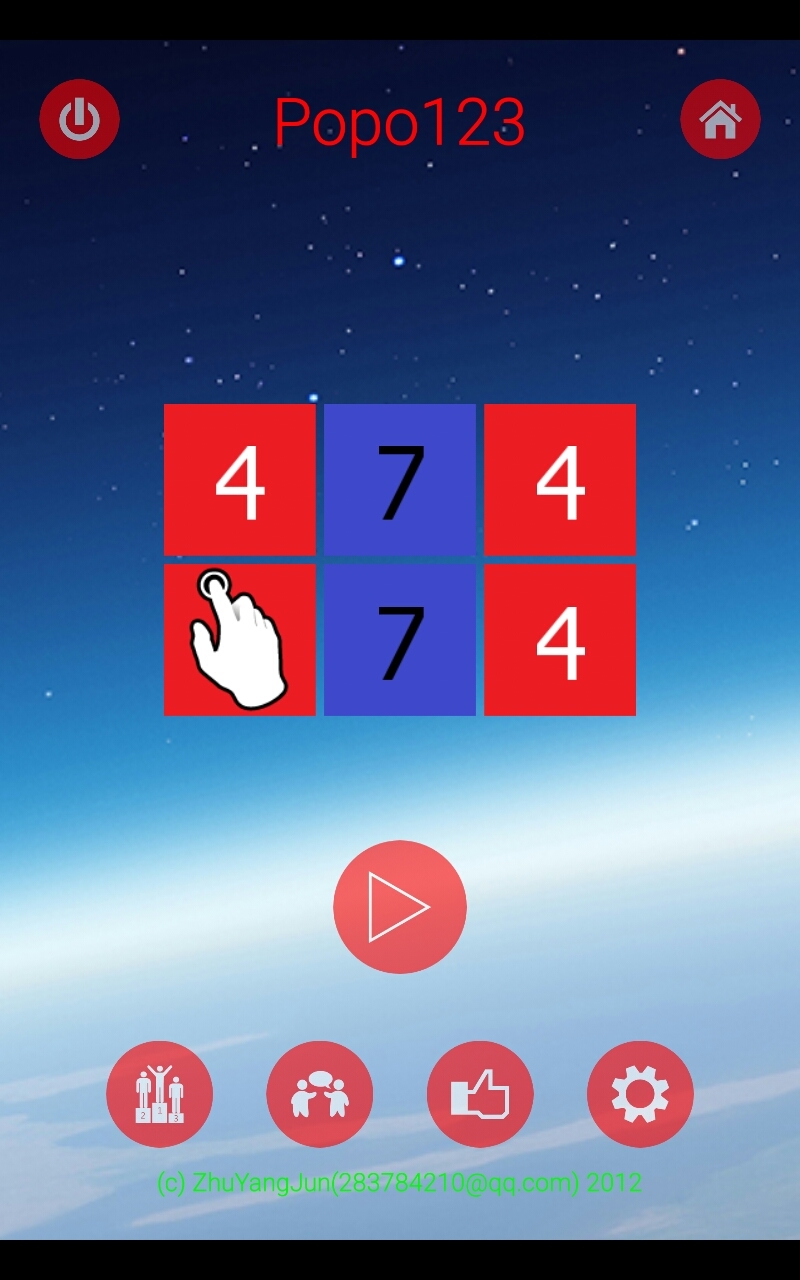Tap the power button icon

point(79,119)
